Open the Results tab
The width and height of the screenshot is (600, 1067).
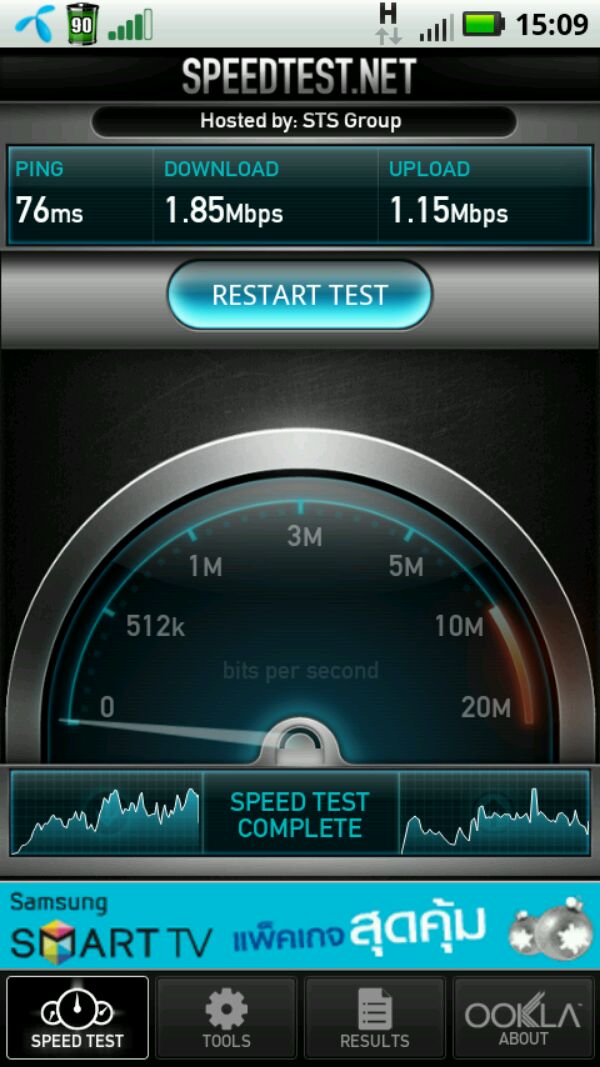(x=375, y=1018)
